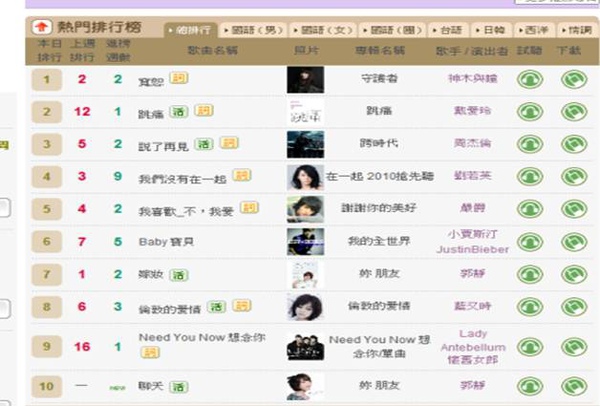The height and width of the screenshot is (406, 600).
Task: View lyrics for 我們沒有在一起
Action: coord(241,176)
